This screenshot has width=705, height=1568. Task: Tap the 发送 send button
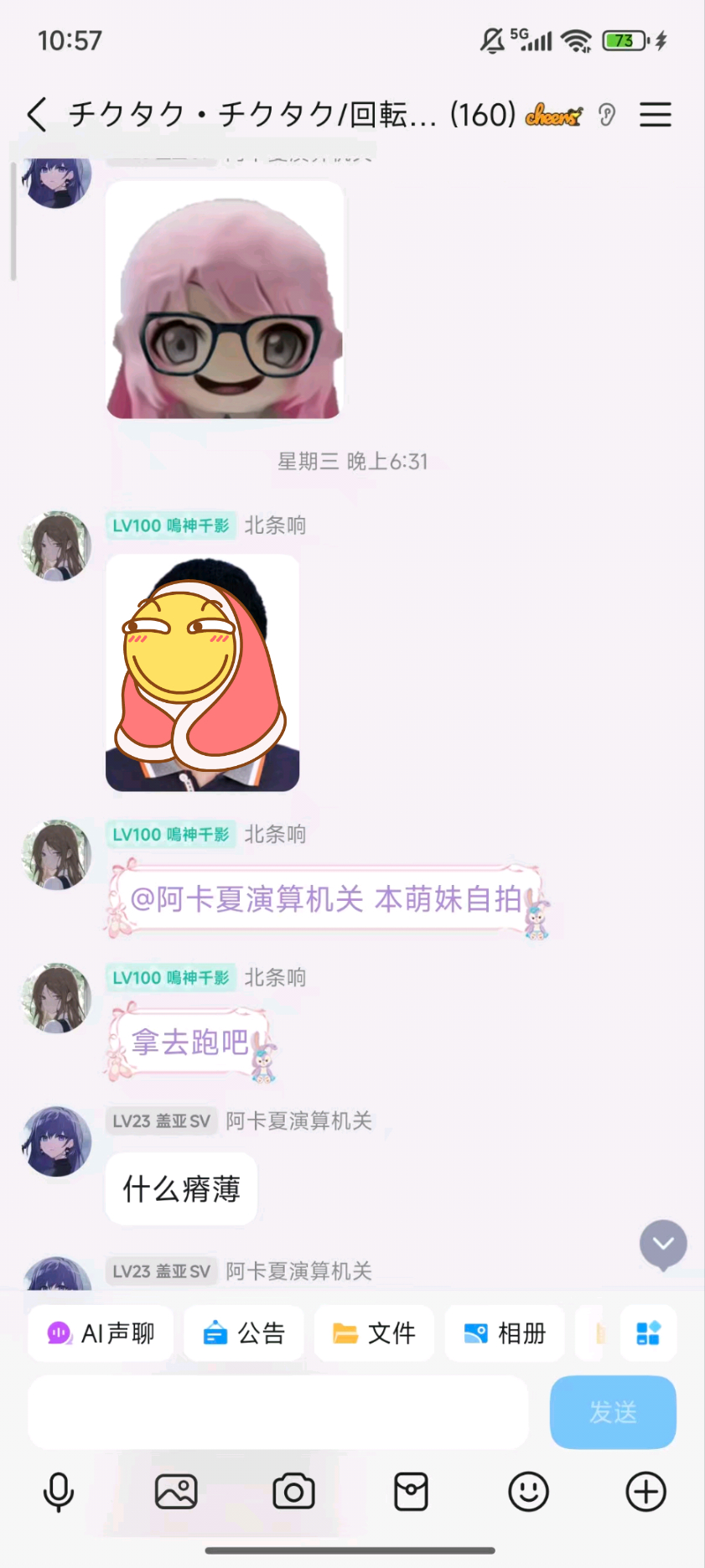click(x=613, y=1412)
